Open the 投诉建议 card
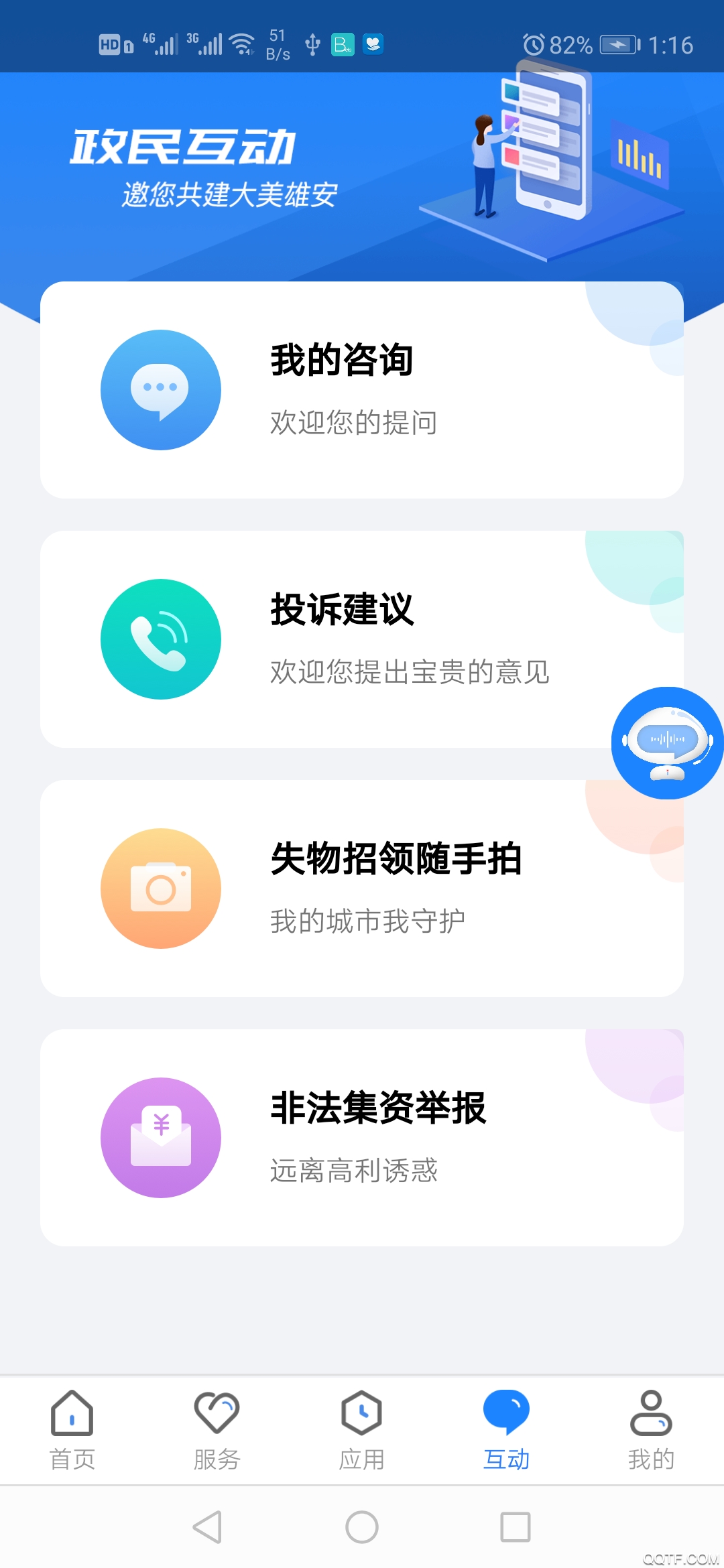 pyautogui.click(x=362, y=639)
